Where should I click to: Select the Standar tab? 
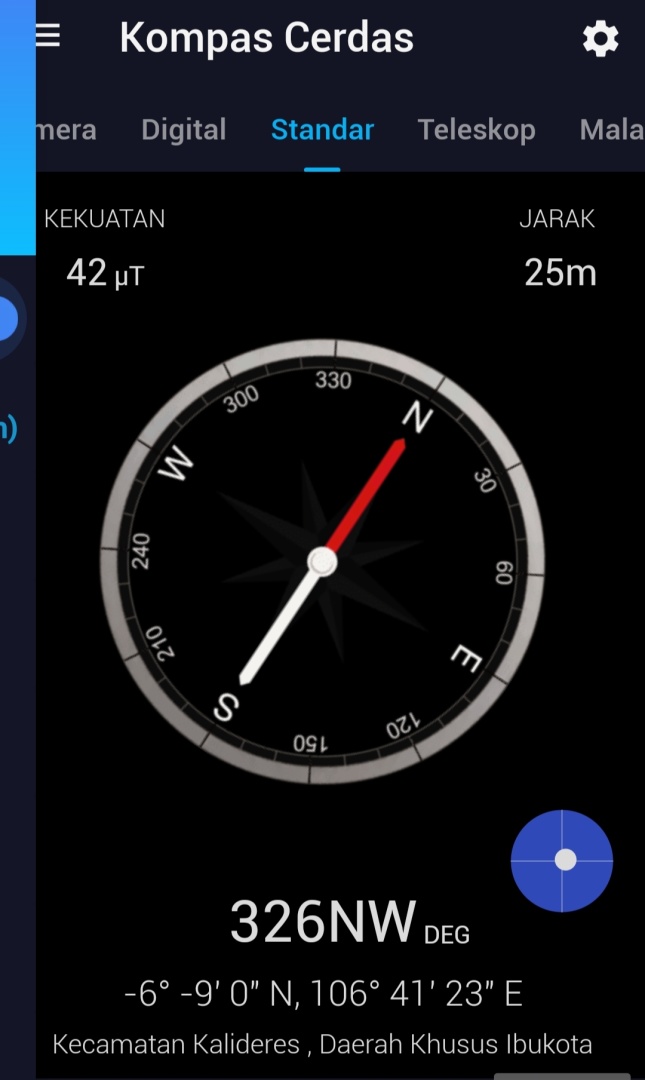tap(322, 130)
